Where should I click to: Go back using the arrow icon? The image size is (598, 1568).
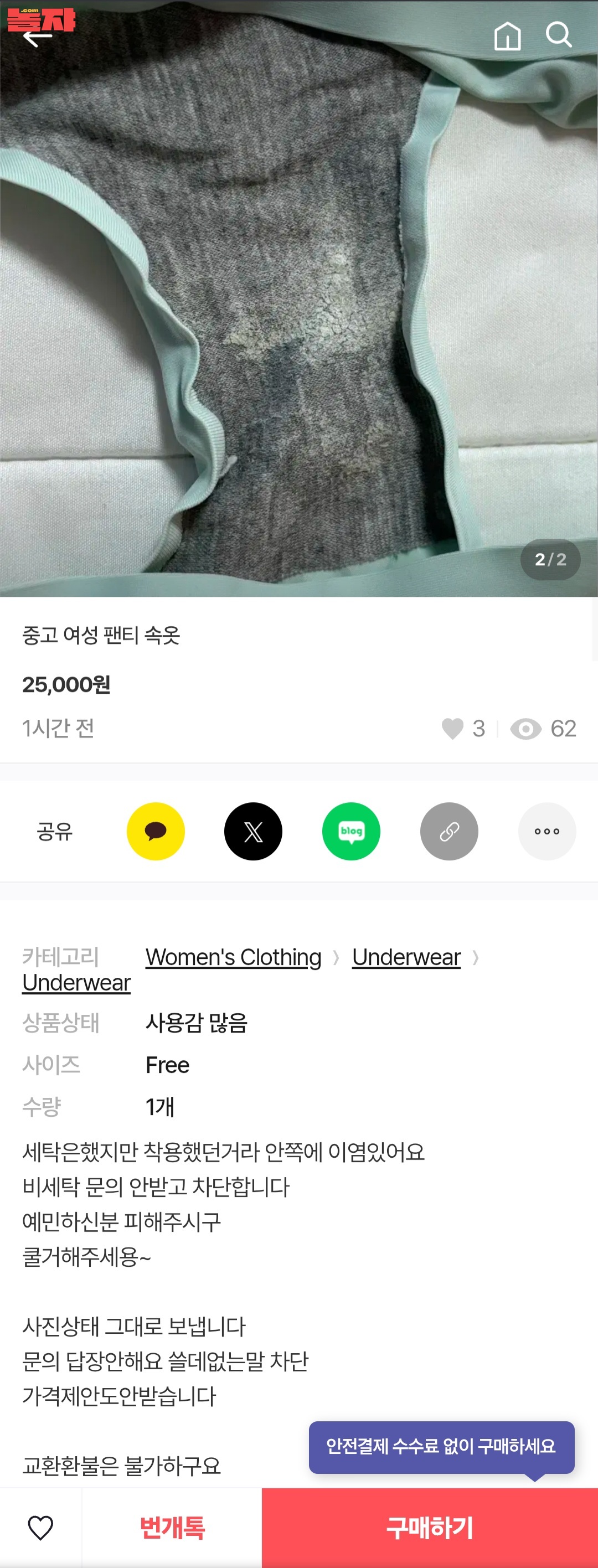[x=37, y=37]
